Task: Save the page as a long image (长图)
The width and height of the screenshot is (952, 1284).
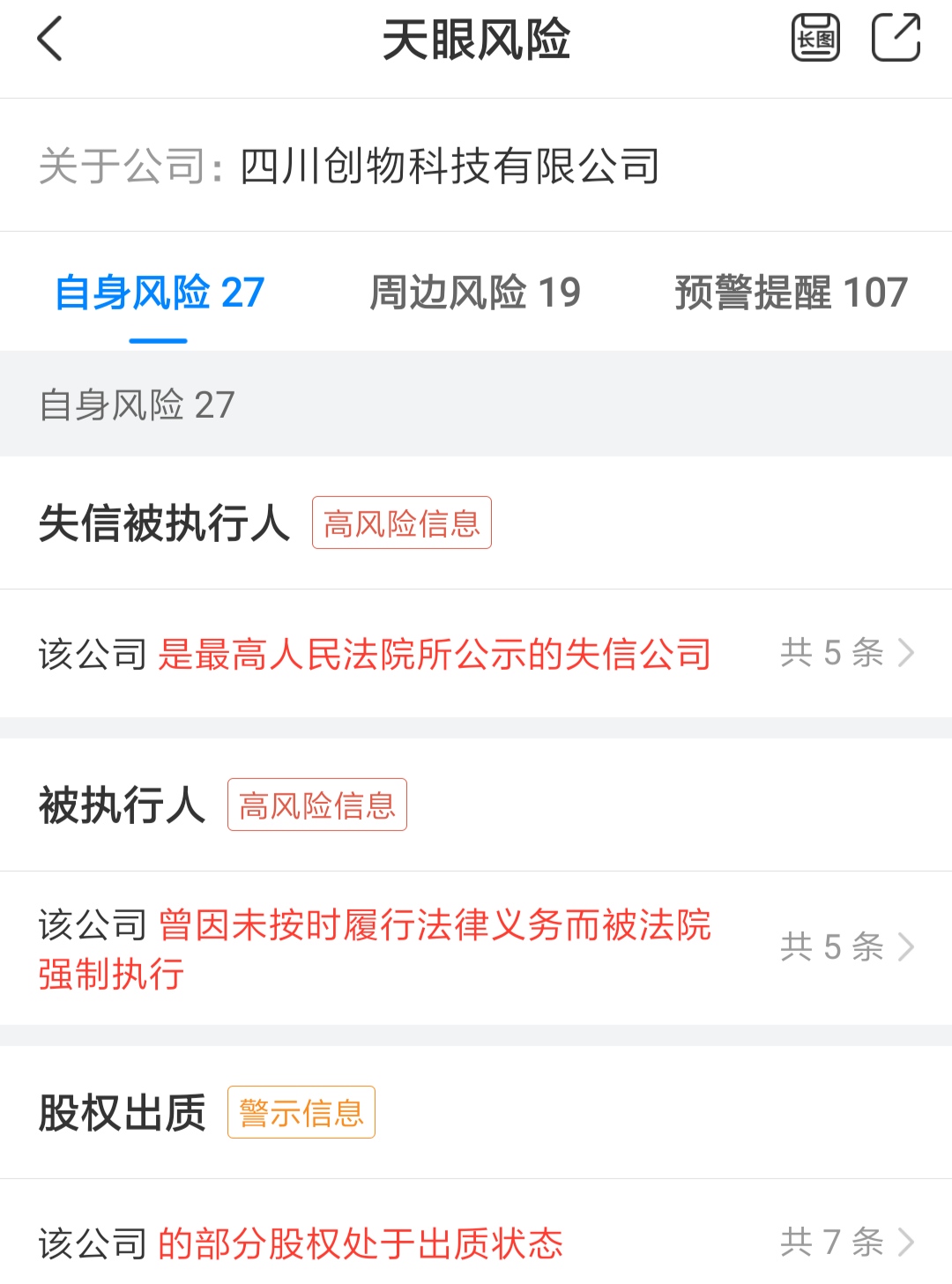Action: click(x=815, y=39)
